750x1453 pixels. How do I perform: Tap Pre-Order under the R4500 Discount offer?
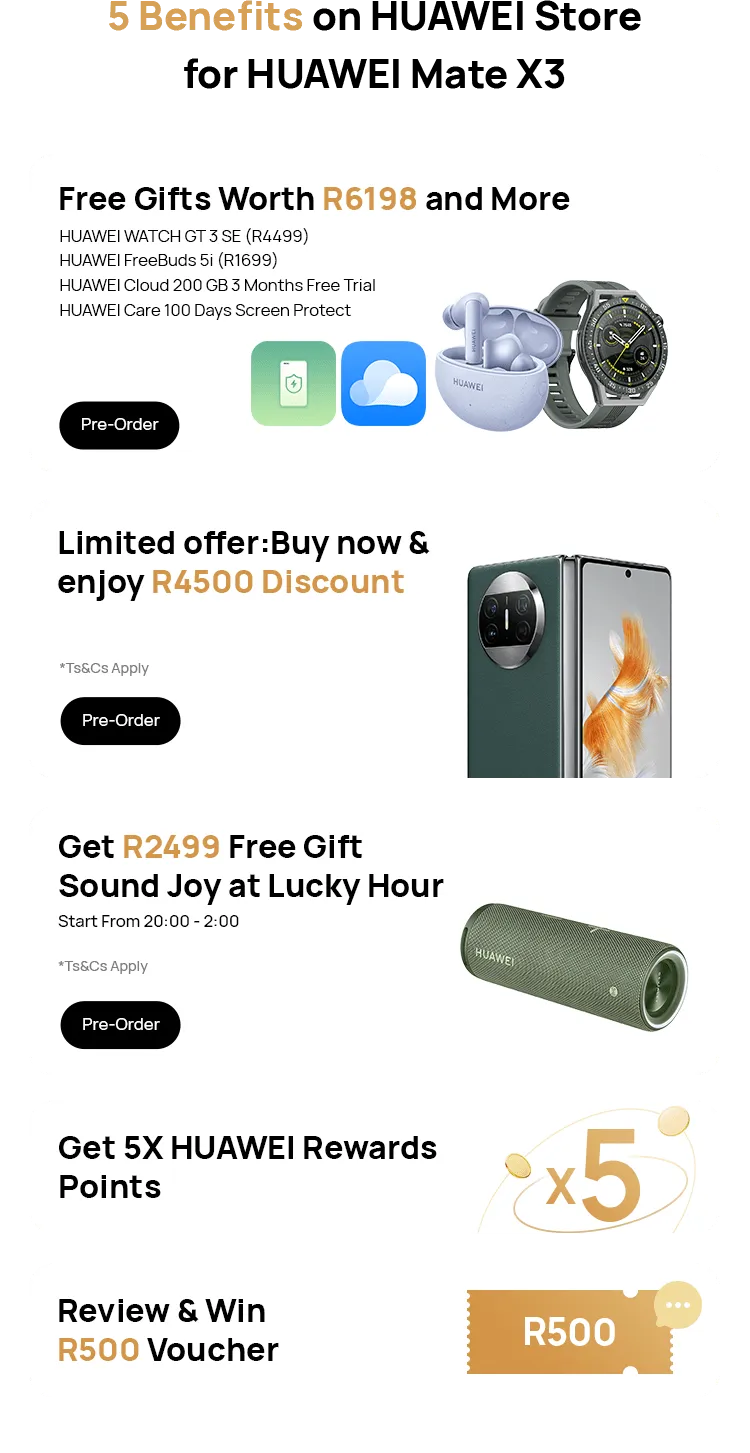click(120, 721)
